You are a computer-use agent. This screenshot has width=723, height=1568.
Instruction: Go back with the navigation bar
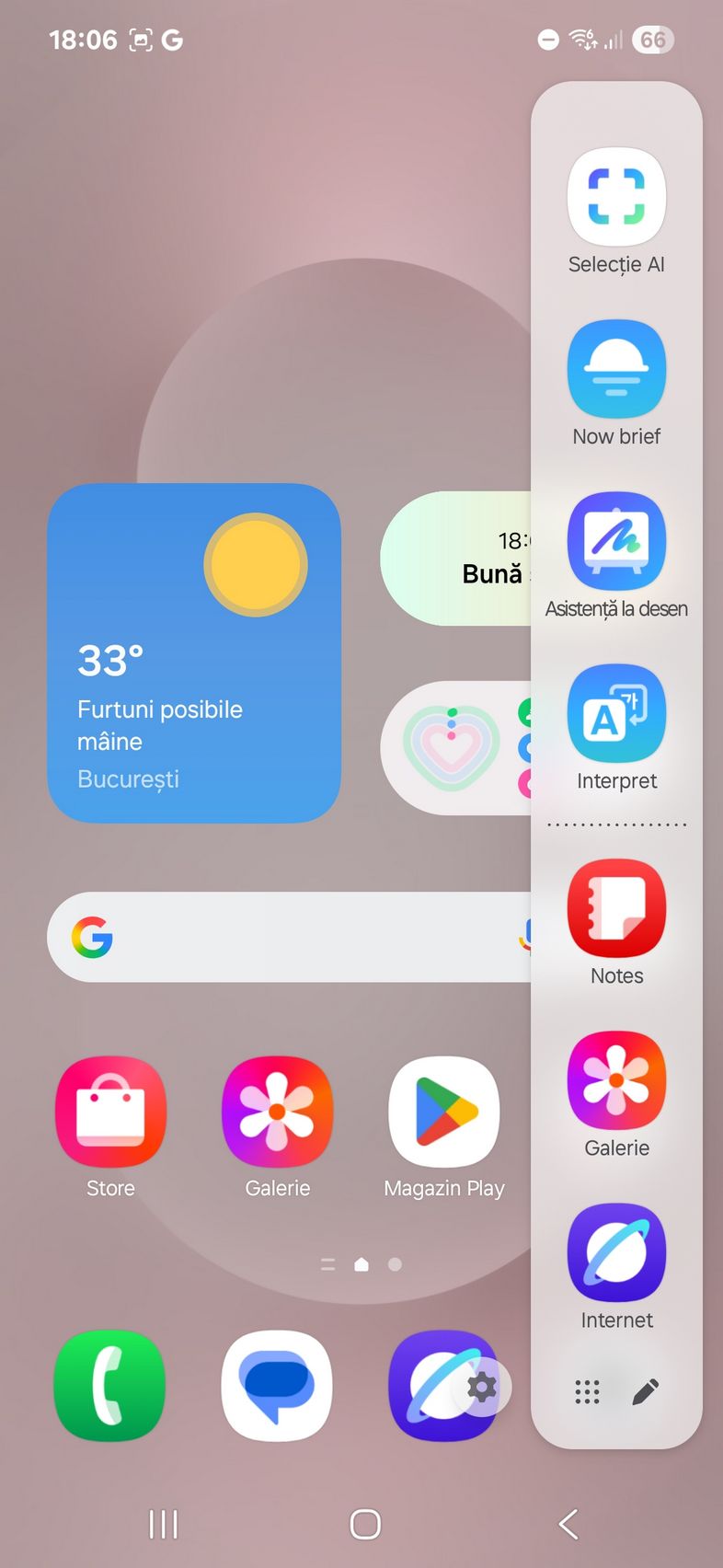(x=568, y=1524)
